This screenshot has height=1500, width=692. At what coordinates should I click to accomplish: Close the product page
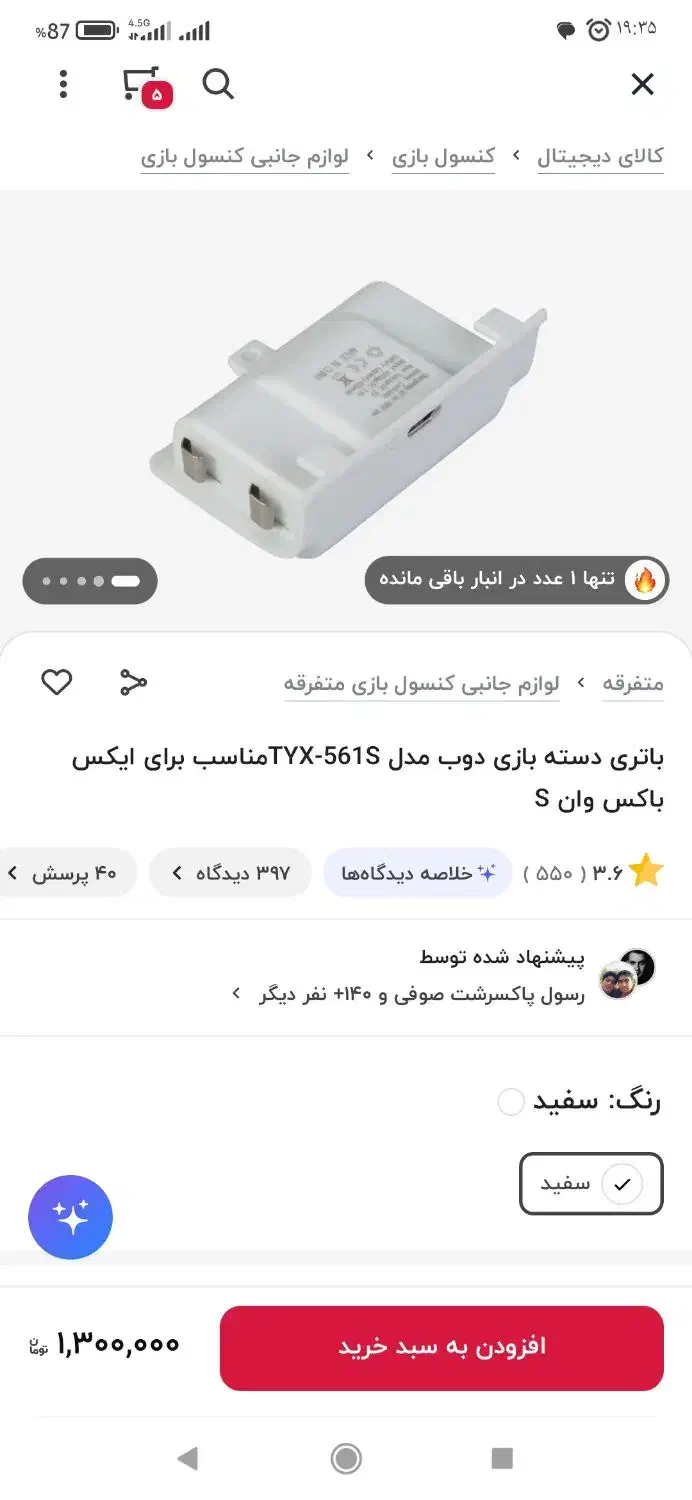[642, 85]
